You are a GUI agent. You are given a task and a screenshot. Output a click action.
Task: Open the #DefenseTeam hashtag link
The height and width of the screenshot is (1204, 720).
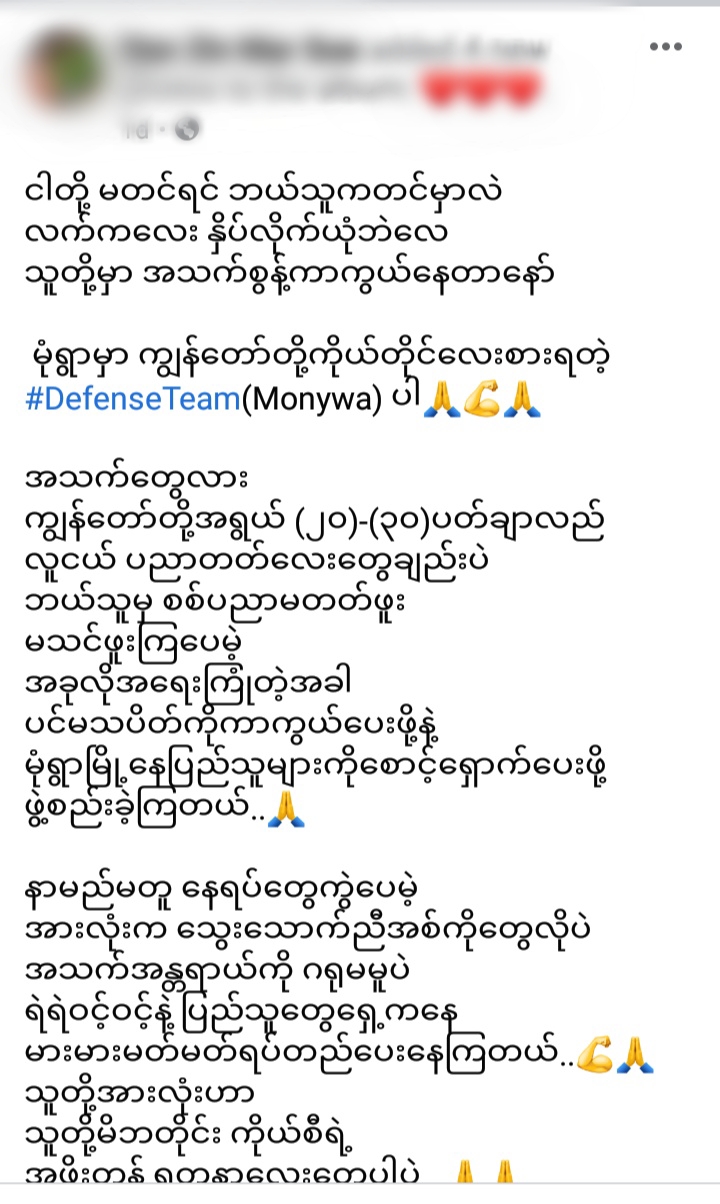[x=132, y=398]
